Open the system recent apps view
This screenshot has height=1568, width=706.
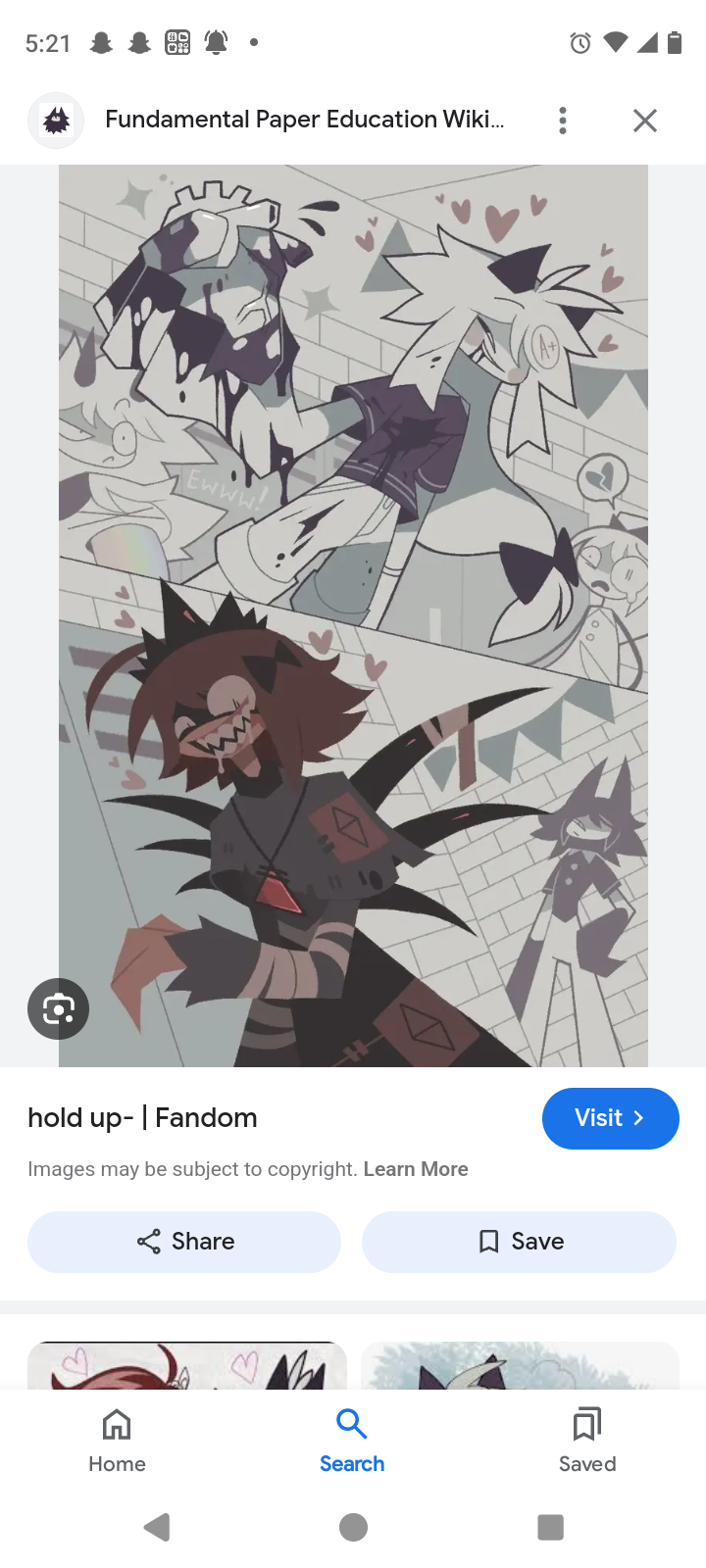[x=550, y=1527]
